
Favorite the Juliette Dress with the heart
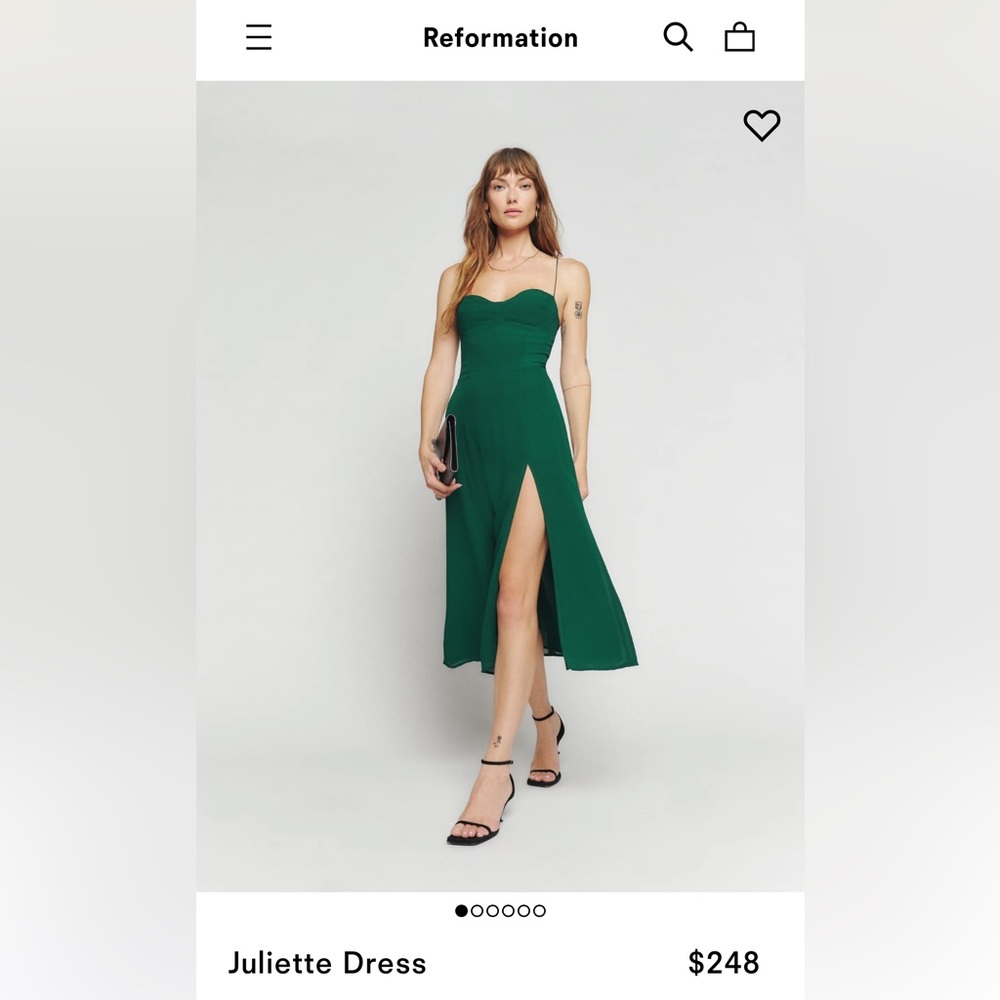pyautogui.click(x=761, y=125)
